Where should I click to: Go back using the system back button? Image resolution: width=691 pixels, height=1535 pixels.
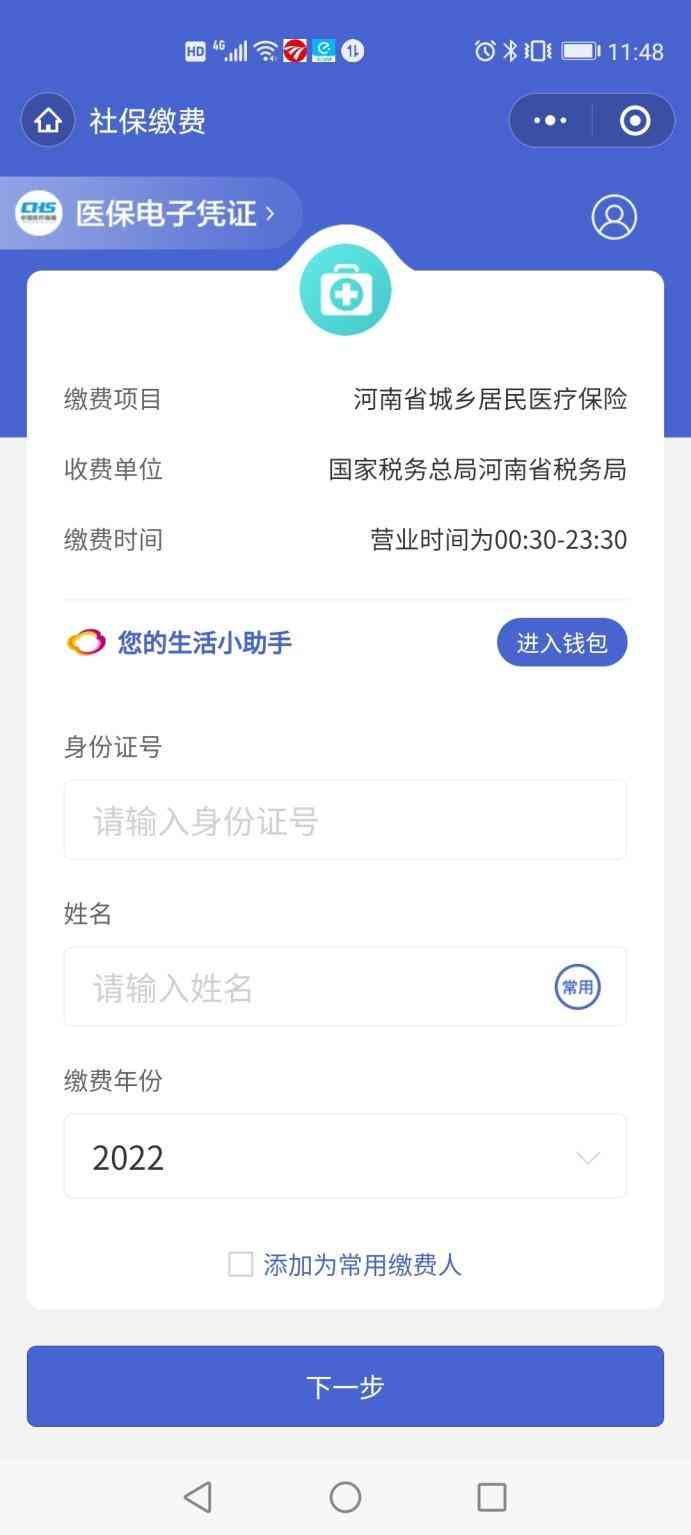coord(198,1497)
